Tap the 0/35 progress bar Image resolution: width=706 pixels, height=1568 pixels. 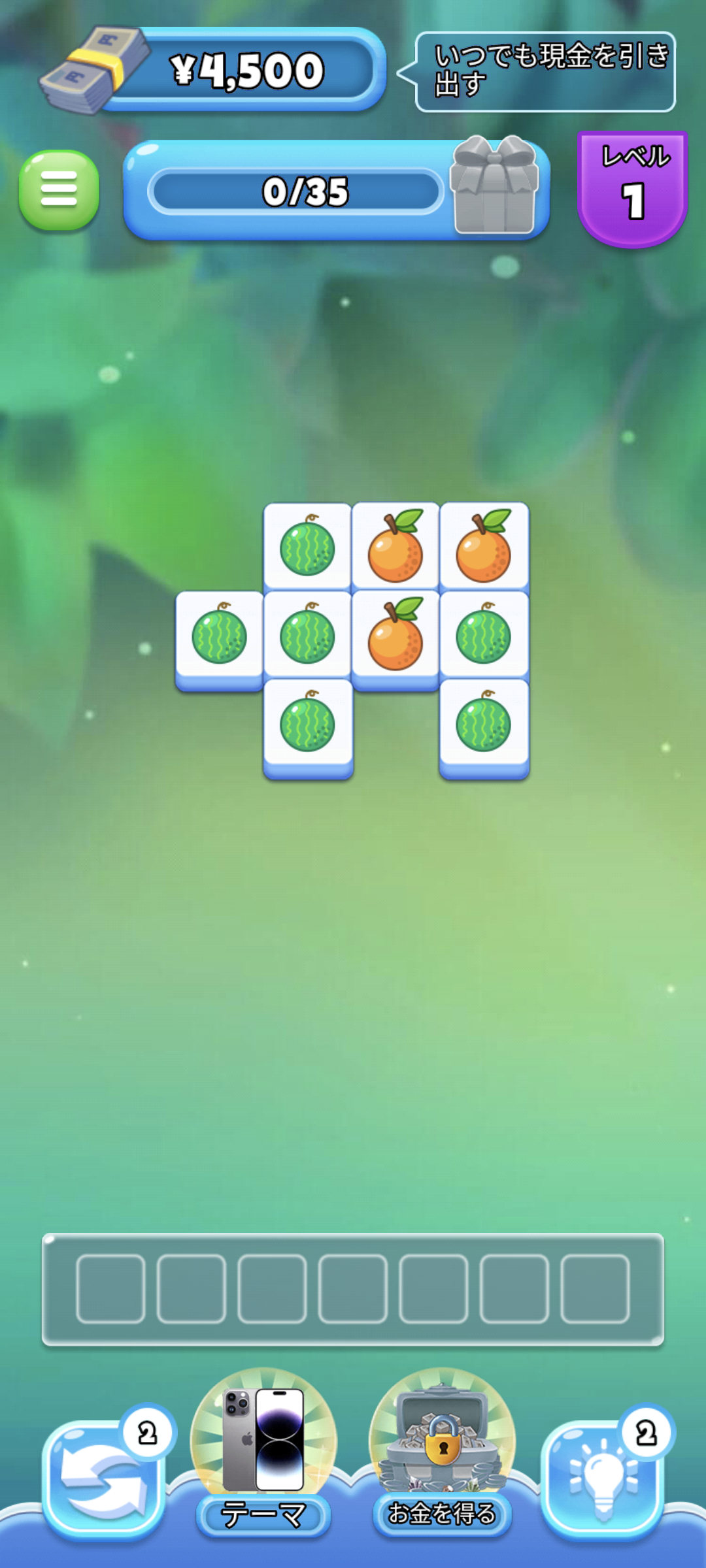[x=304, y=189]
